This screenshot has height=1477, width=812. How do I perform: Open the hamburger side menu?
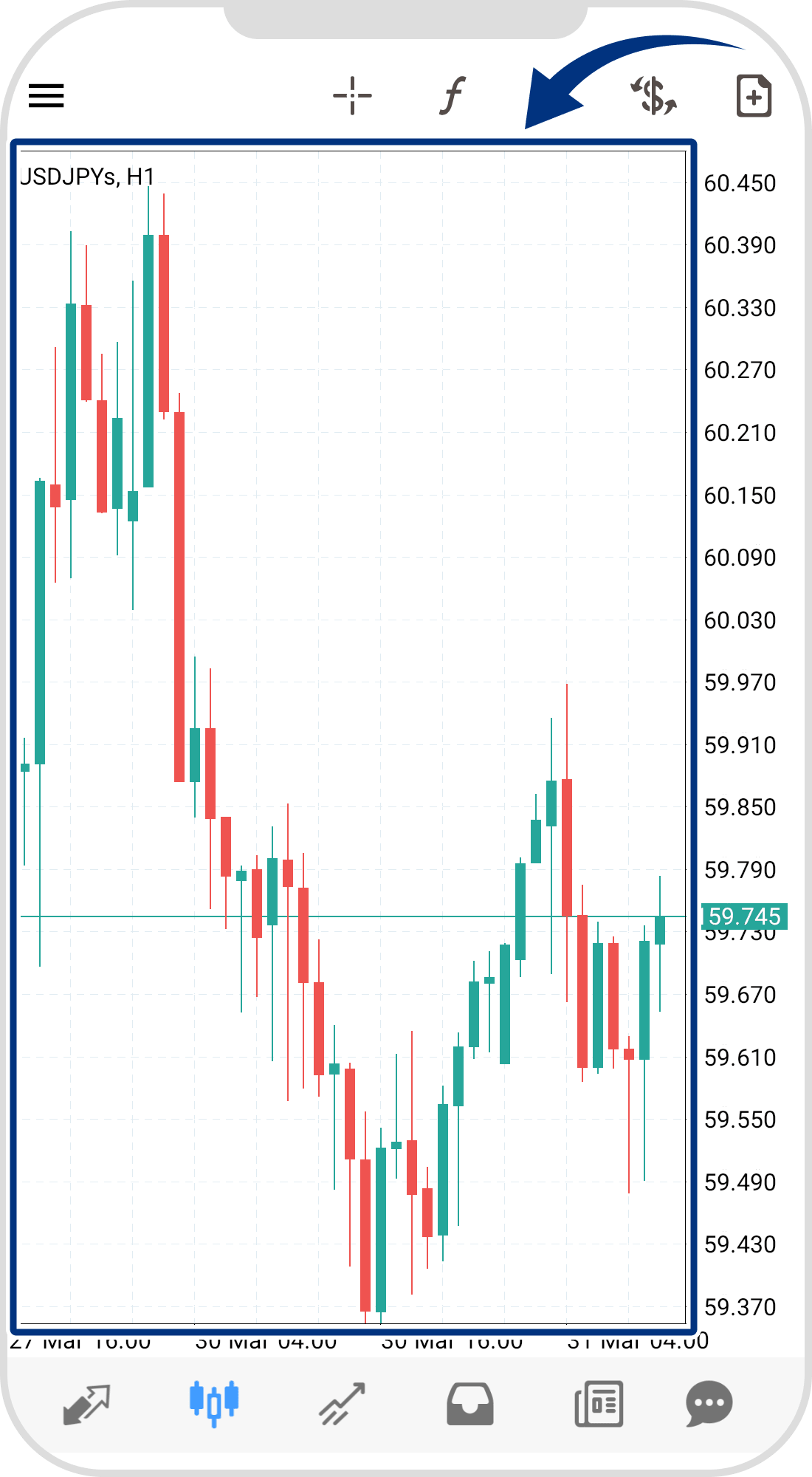[x=47, y=96]
